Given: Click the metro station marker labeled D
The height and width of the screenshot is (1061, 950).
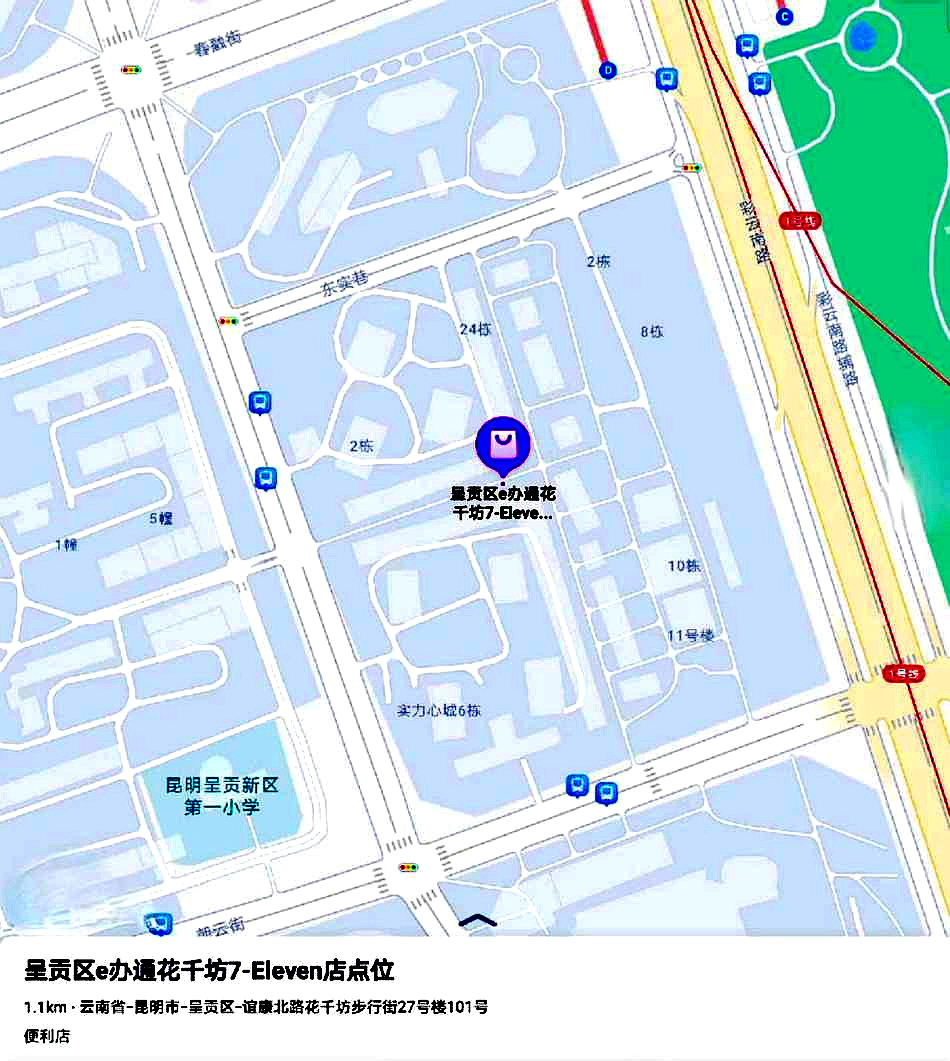Looking at the screenshot, I should (607, 70).
